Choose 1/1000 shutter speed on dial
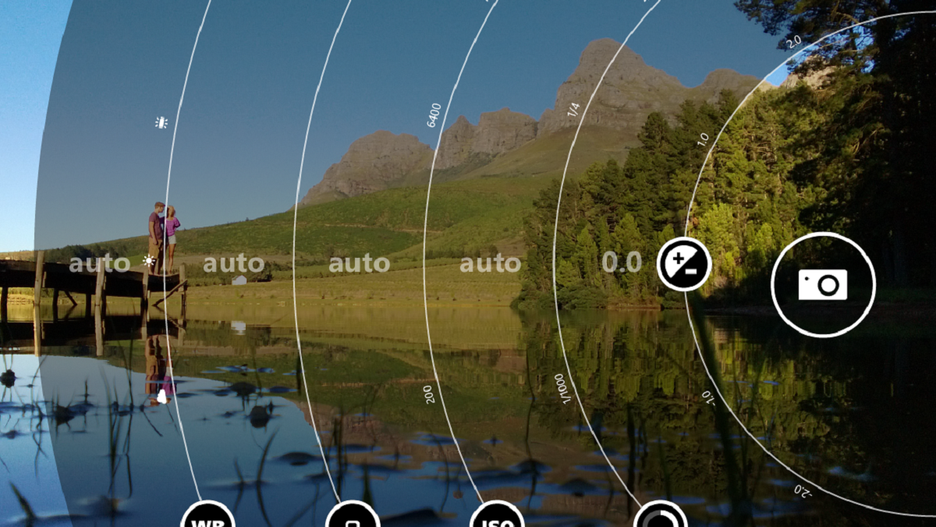936x527 pixels. coord(562,389)
